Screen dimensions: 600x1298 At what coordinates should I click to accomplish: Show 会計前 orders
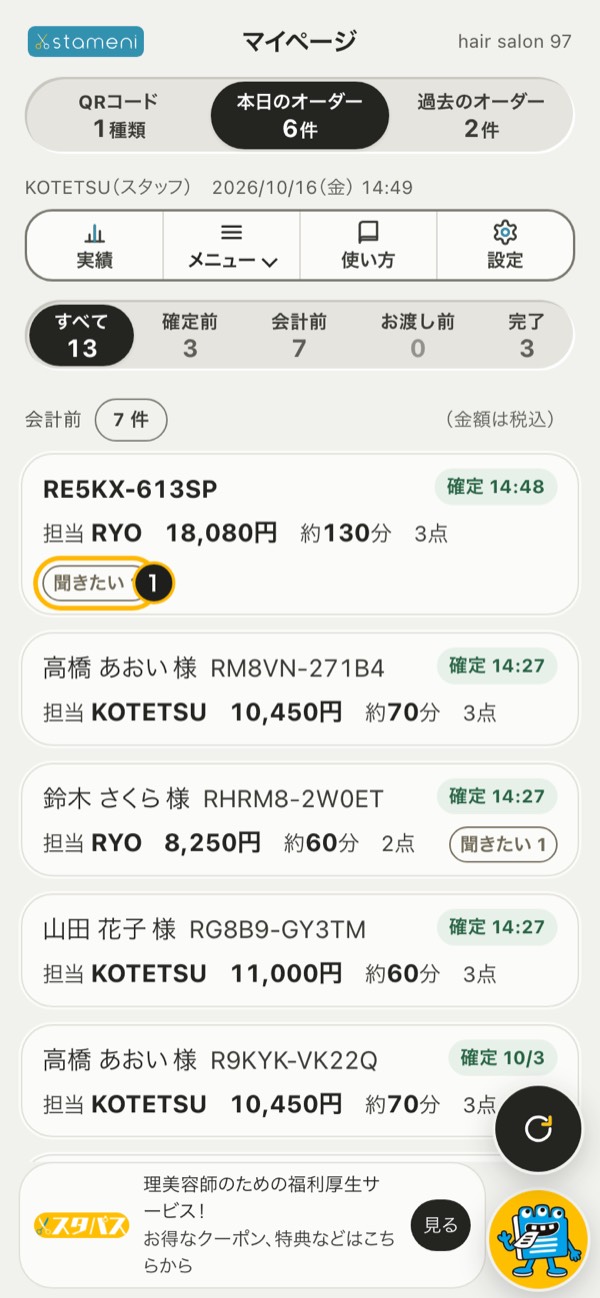[299, 335]
